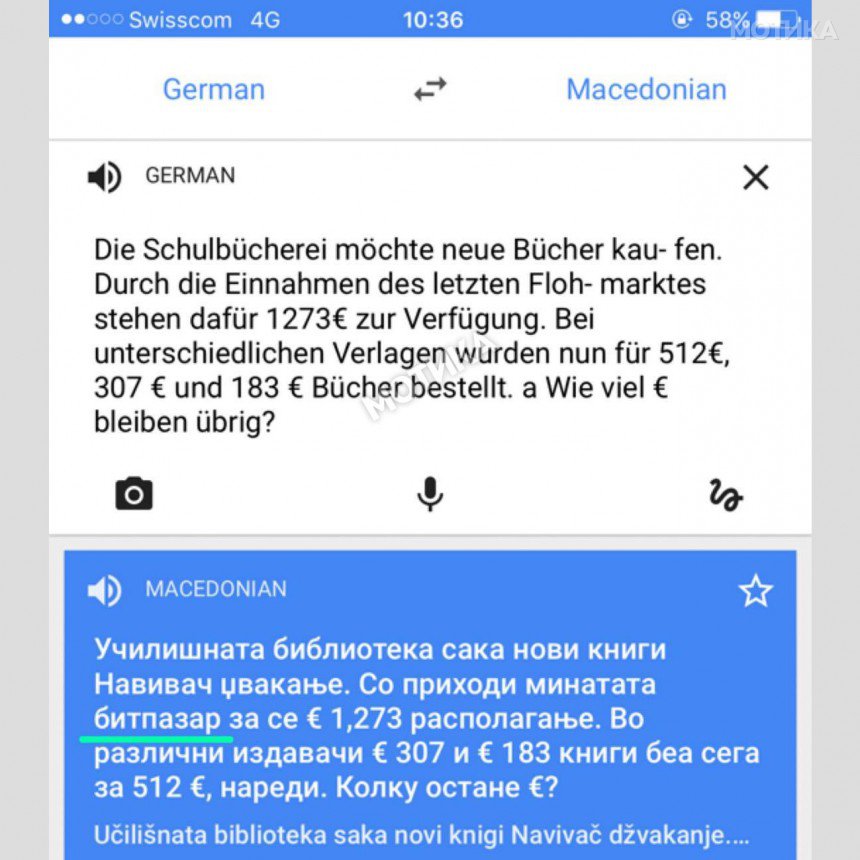Change target language Macedonian

646,89
